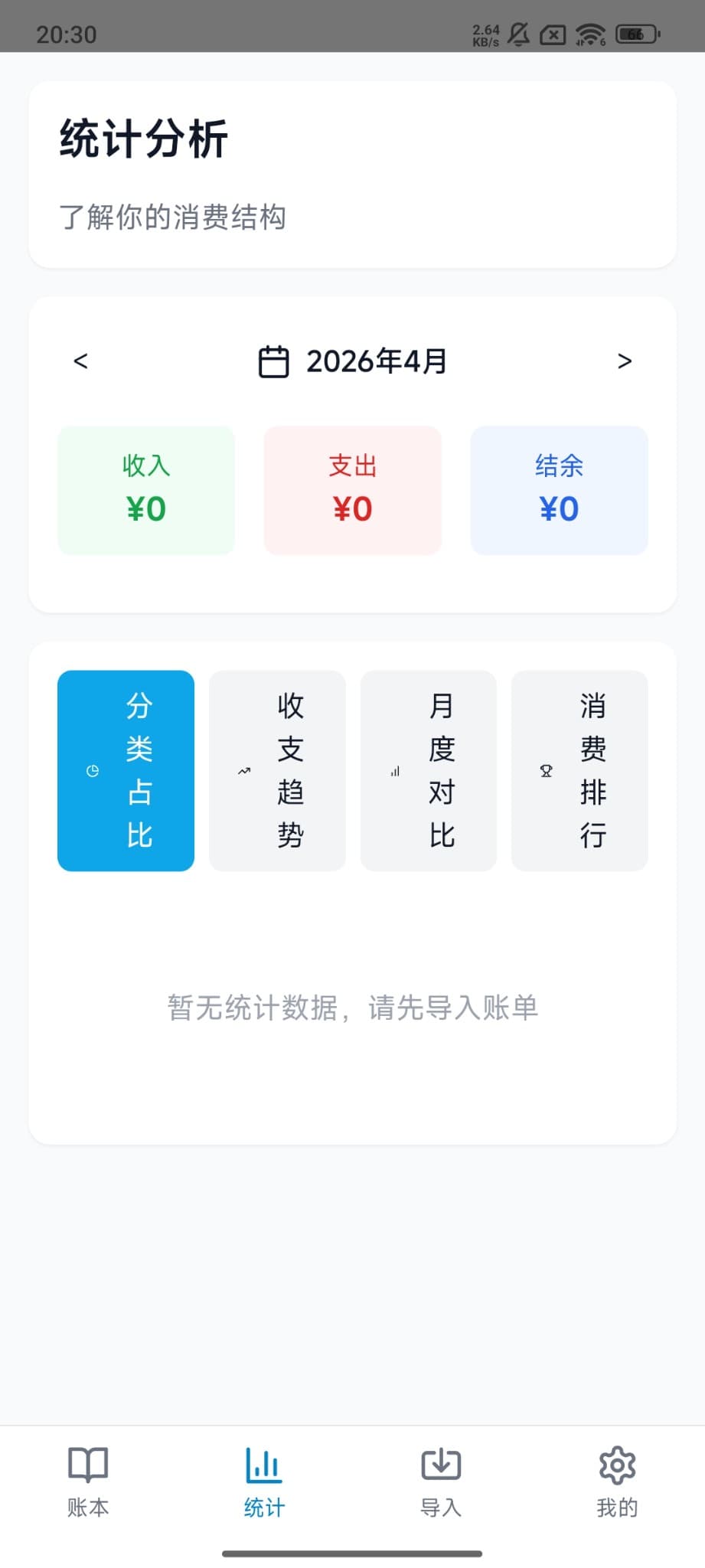Click the 结余 balance card
Viewport: 705px width, 1568px height.
coord(559,490)
